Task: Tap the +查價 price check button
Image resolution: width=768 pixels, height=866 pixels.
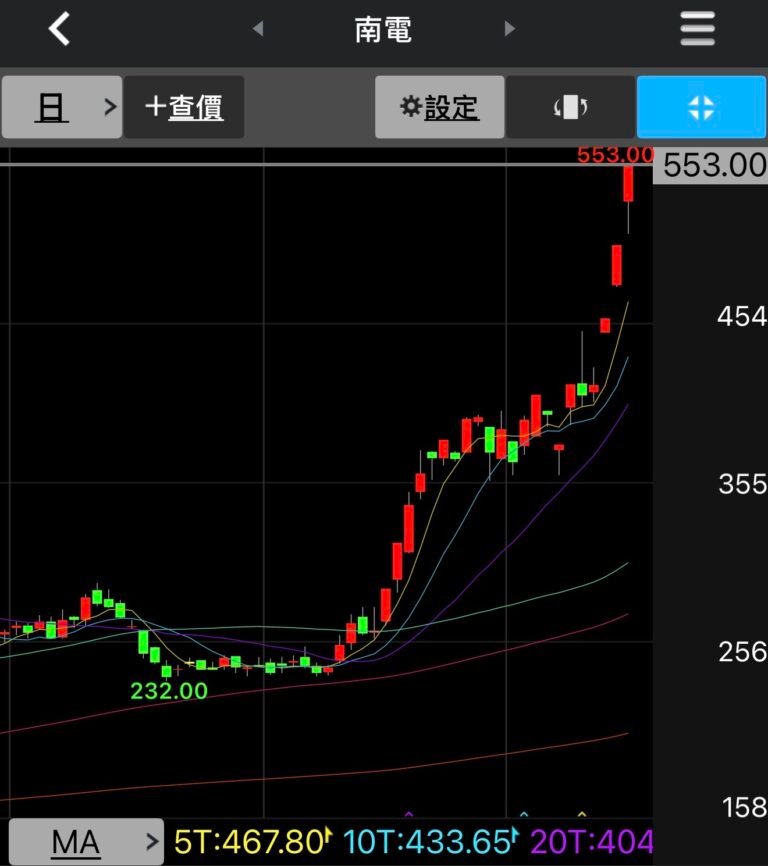Action: coord(184,107)
